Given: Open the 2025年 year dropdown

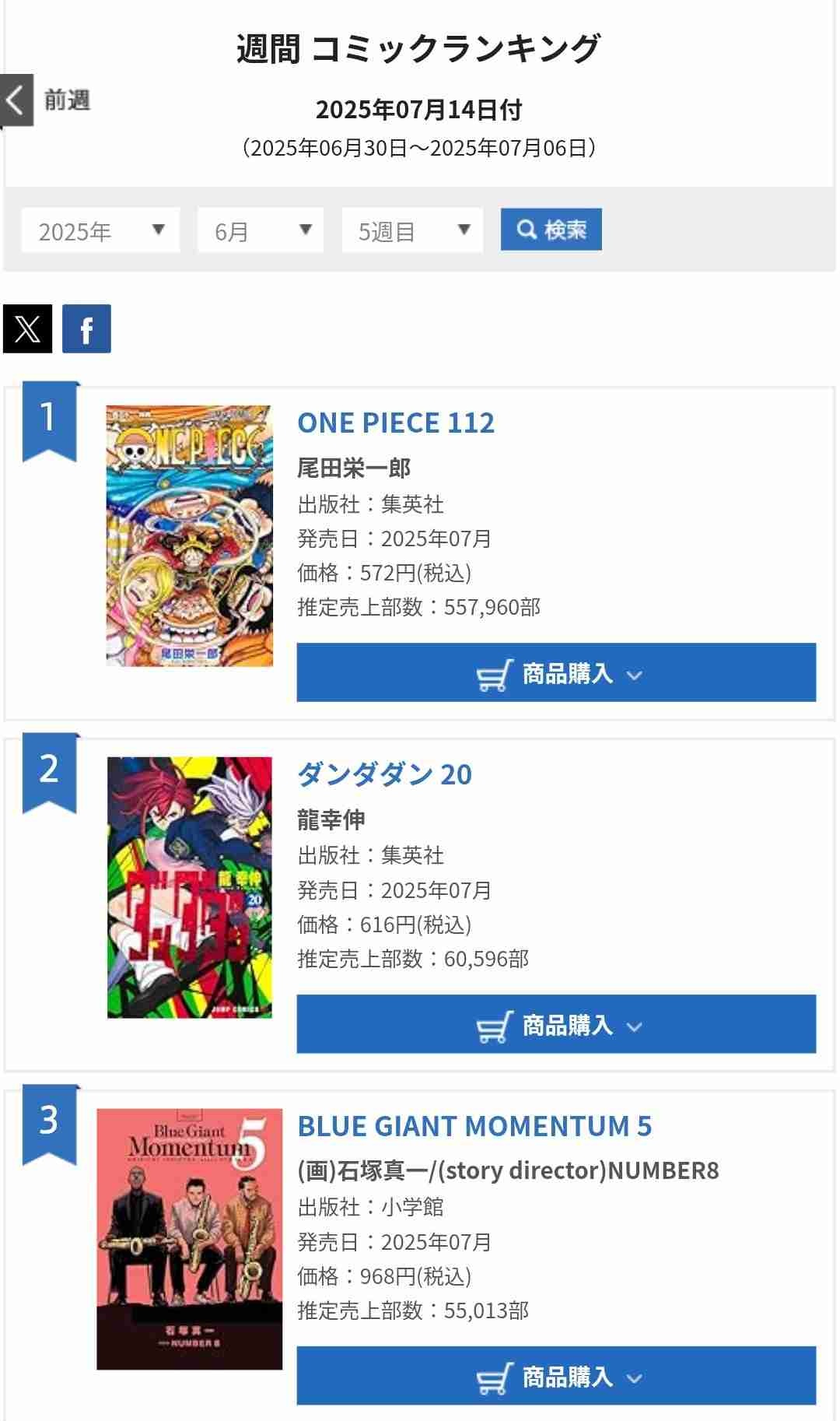Looking at the screenshot, I should click(x=100, y=230).
